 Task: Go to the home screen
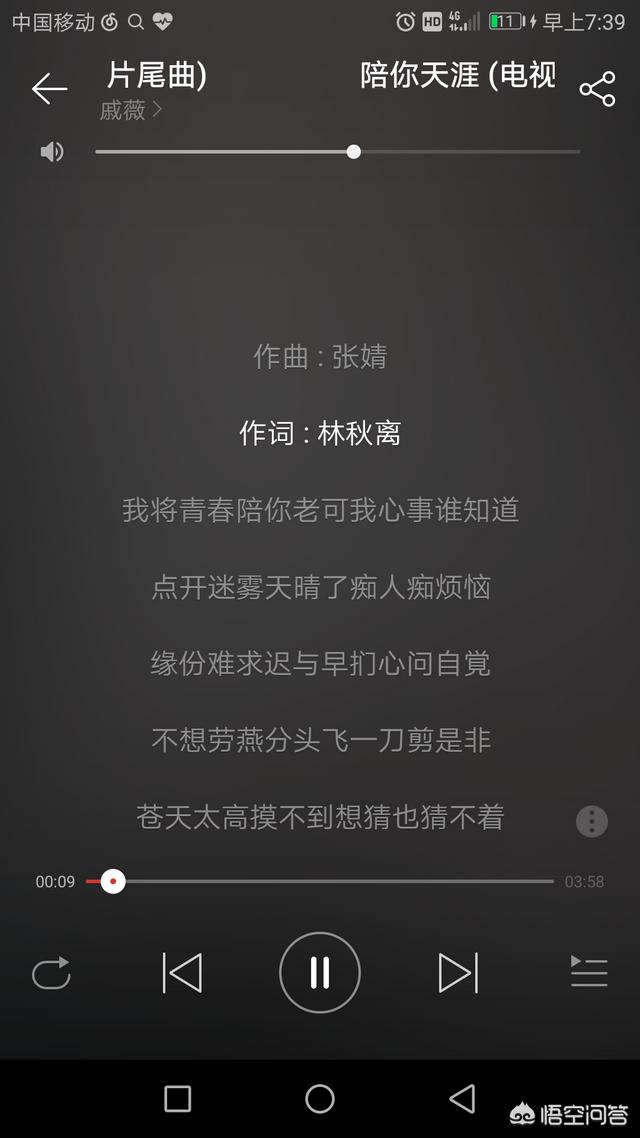pos(320,1099)
